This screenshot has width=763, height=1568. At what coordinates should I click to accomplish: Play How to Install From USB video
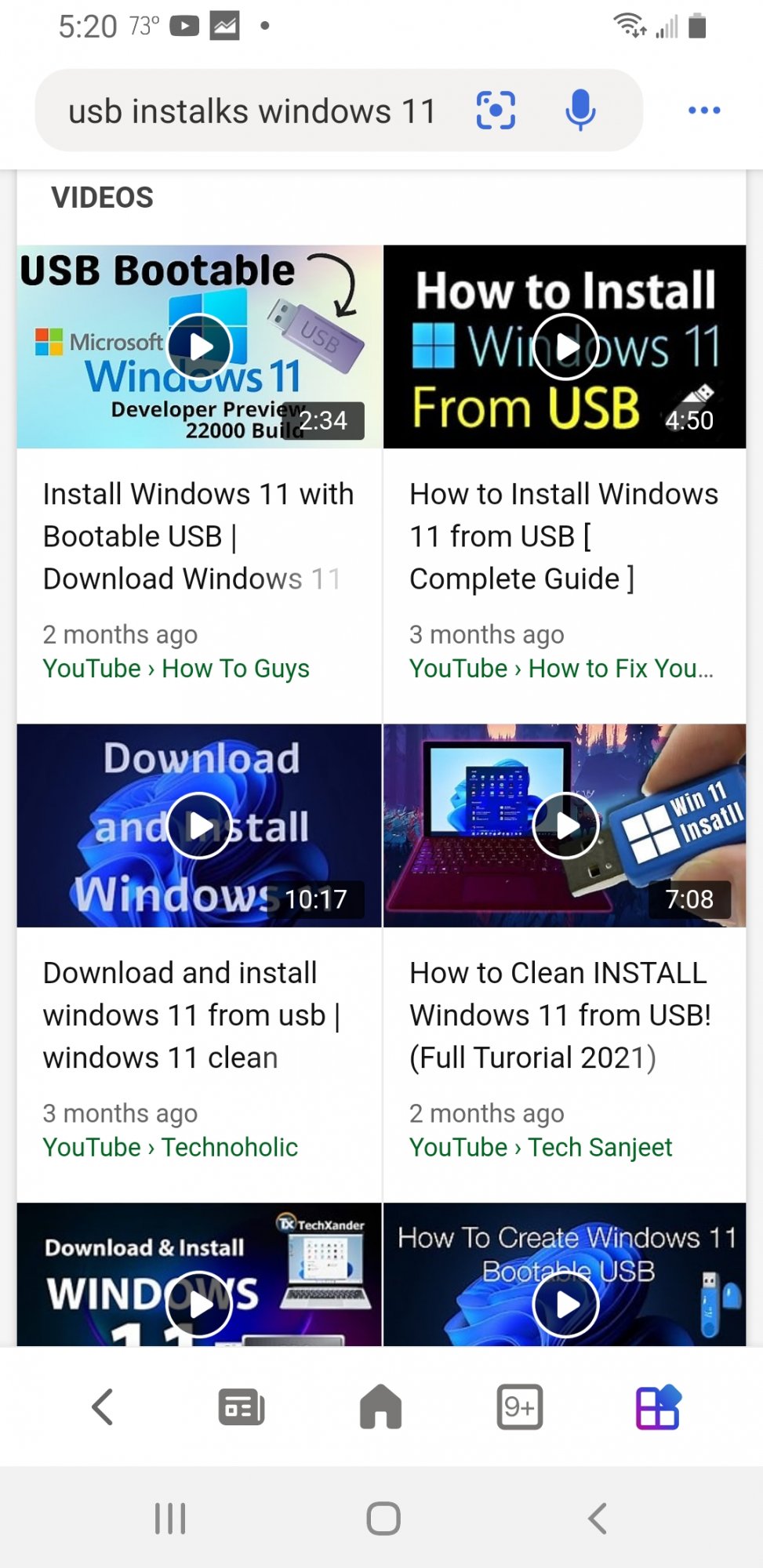tap(565, 347)
